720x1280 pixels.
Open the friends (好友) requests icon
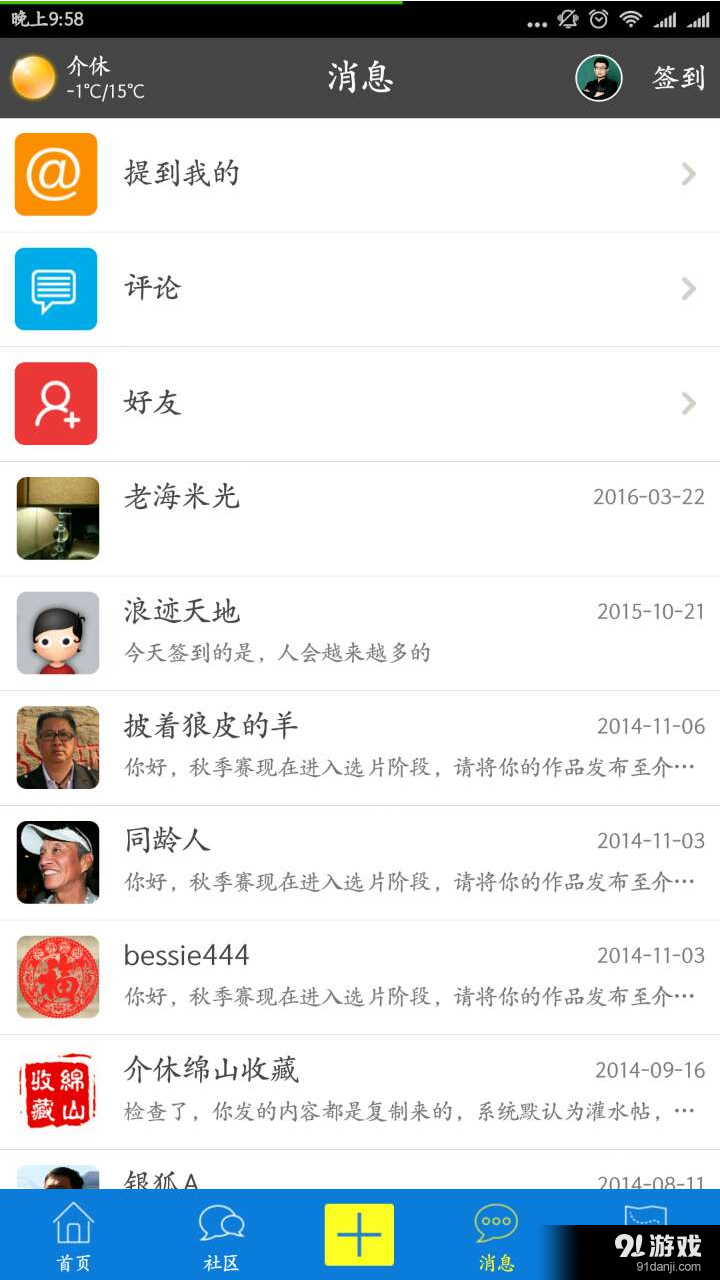pyautogui.click(x=56, y=403)
